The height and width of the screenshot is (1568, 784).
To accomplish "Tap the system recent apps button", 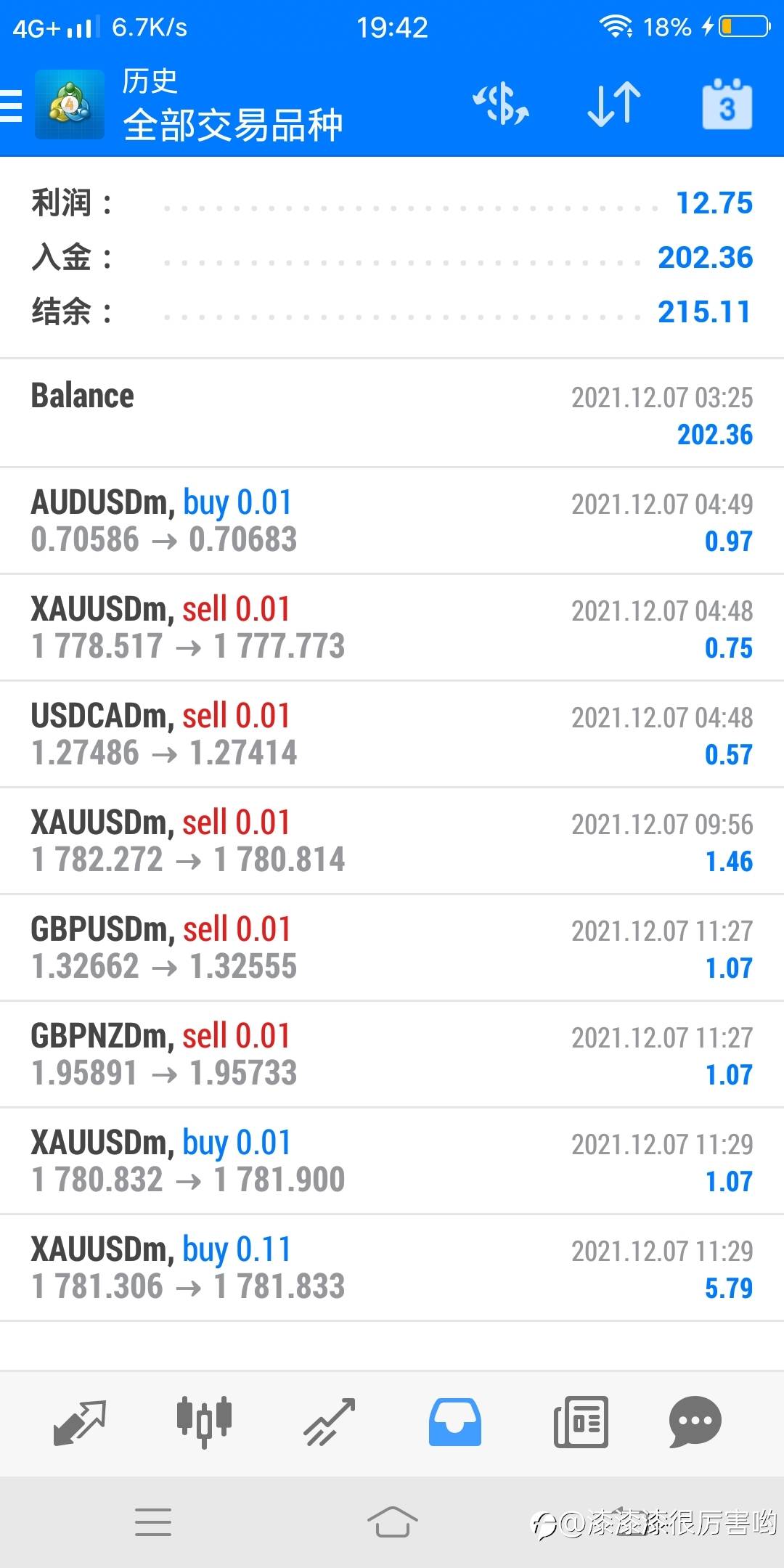I will coord(153,1522).
